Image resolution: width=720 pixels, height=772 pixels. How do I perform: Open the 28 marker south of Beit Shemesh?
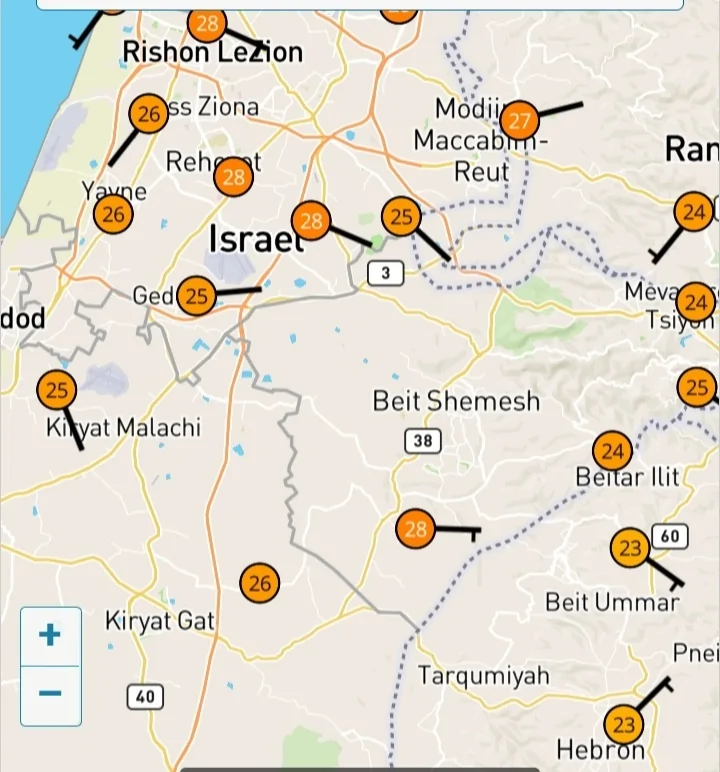point(416,529)
